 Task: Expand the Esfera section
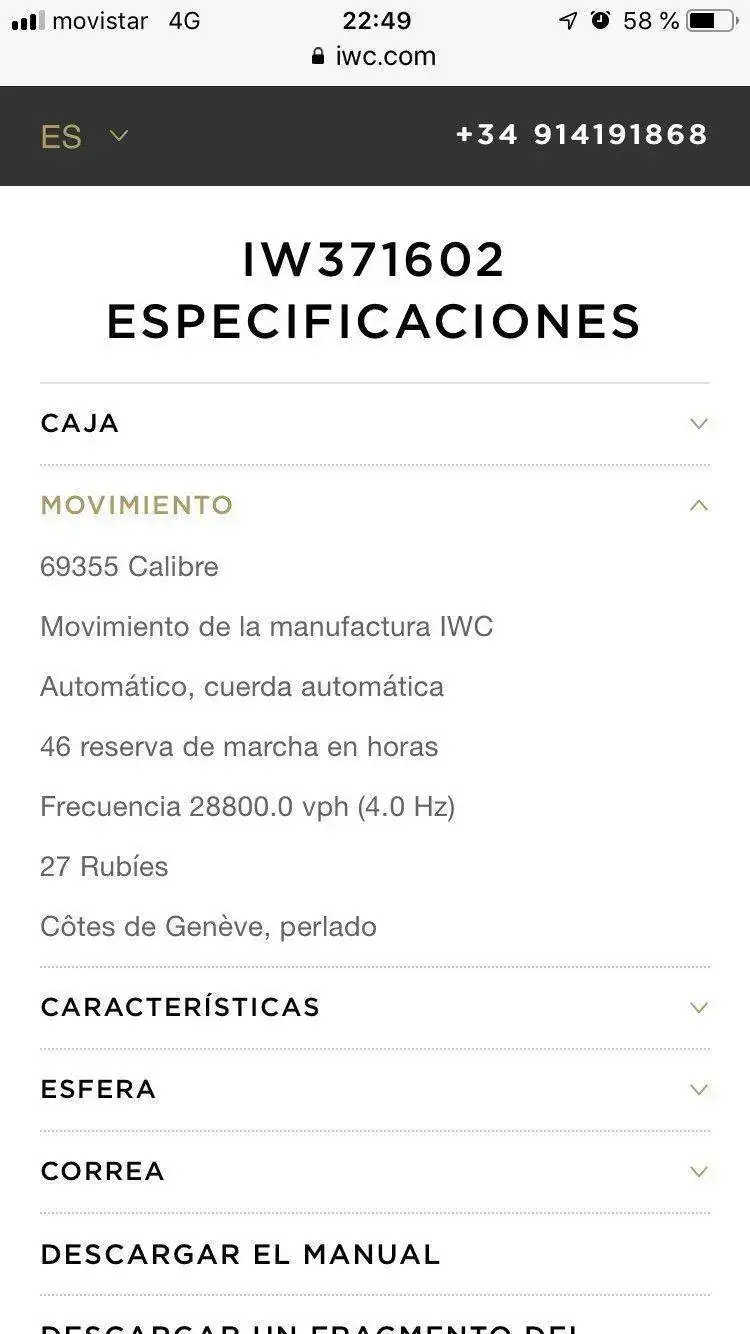click(x=374, y=1090)
